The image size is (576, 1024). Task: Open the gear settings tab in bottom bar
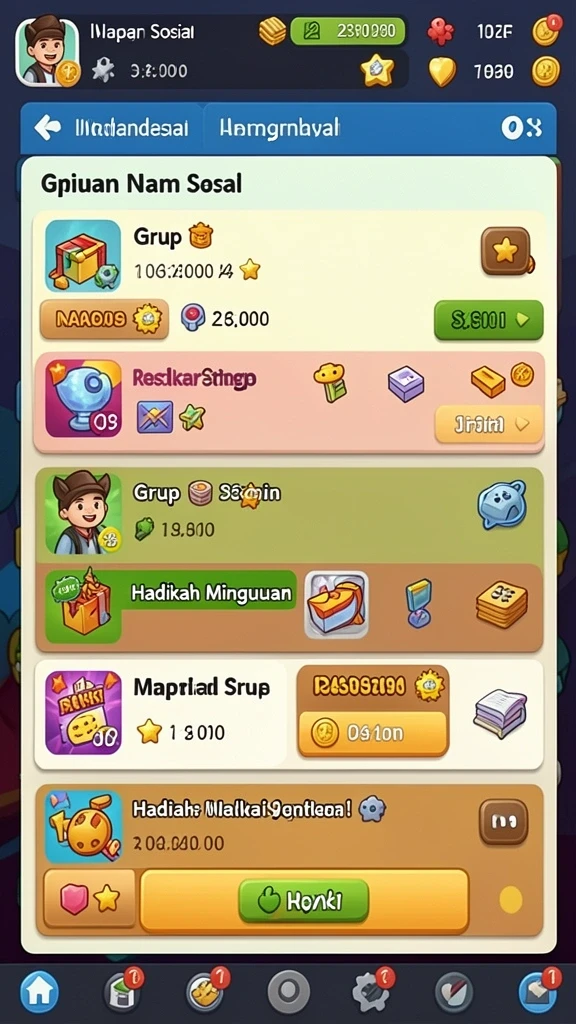(372, 991)
